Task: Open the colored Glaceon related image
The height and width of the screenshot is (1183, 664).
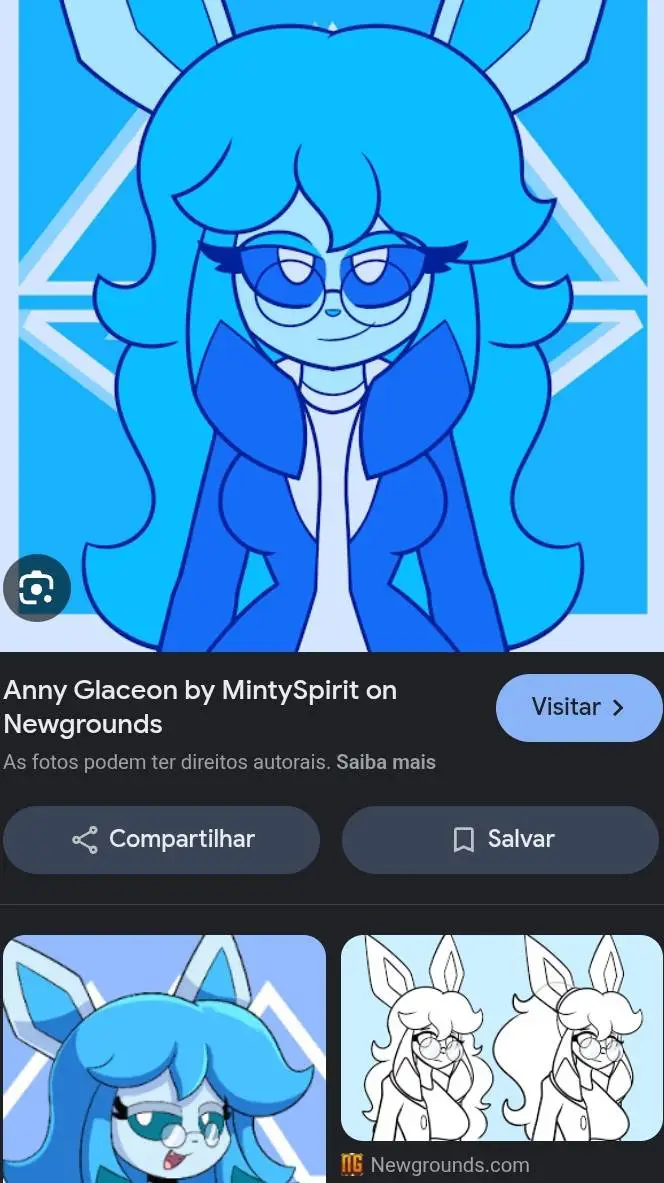Action: pyautogui.click(x=164, y=1058)
